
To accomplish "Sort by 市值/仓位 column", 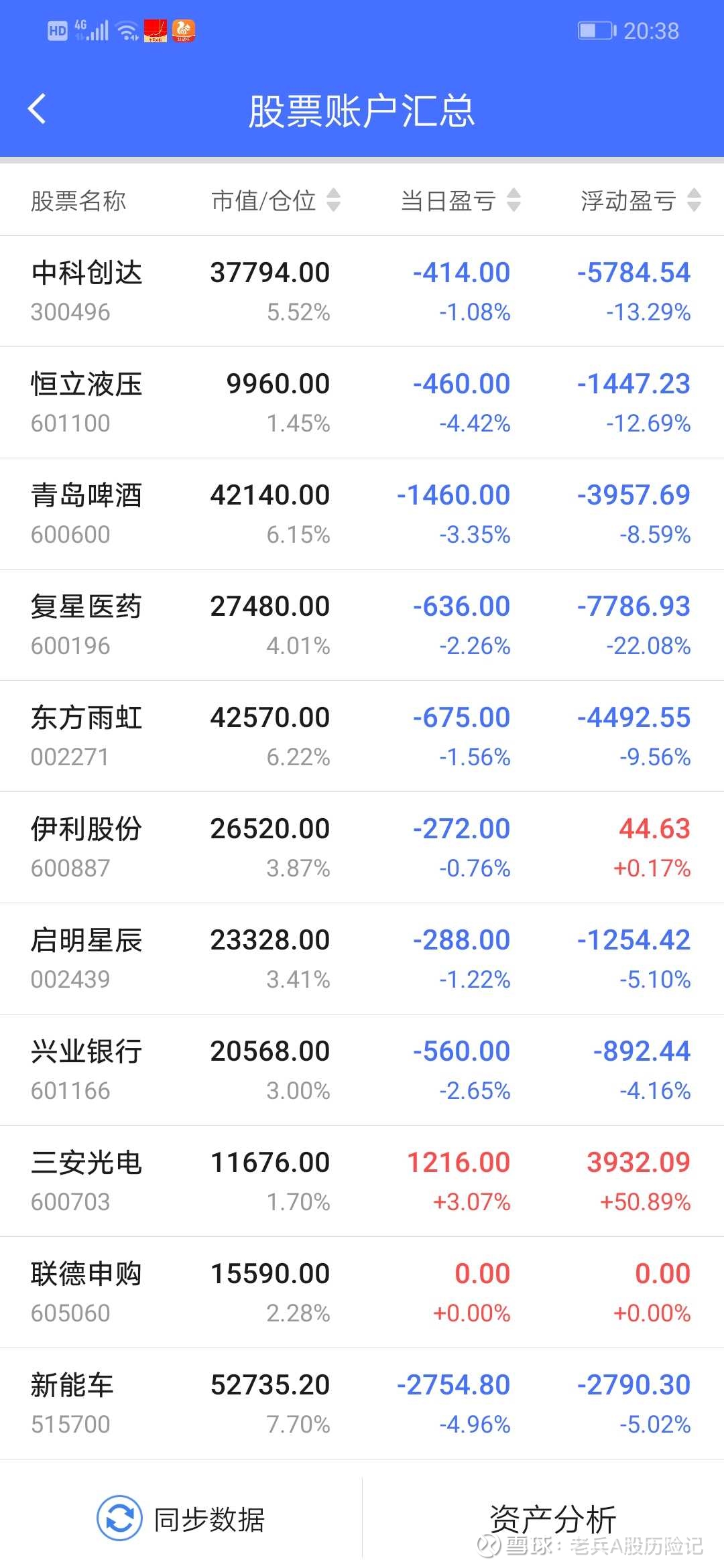I will (x=276, y=200).
